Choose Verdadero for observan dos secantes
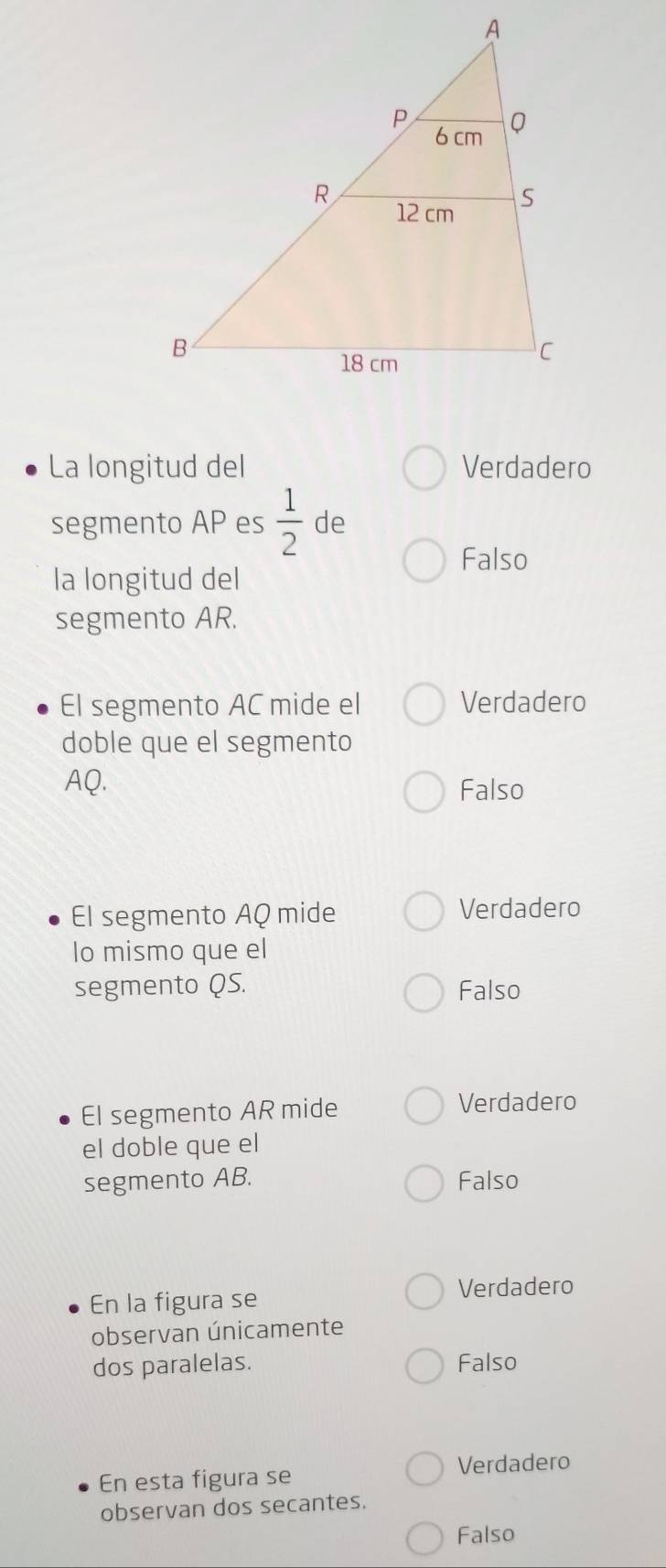666x1568 pixels. pyautogui.click(x=423, y=1465)
